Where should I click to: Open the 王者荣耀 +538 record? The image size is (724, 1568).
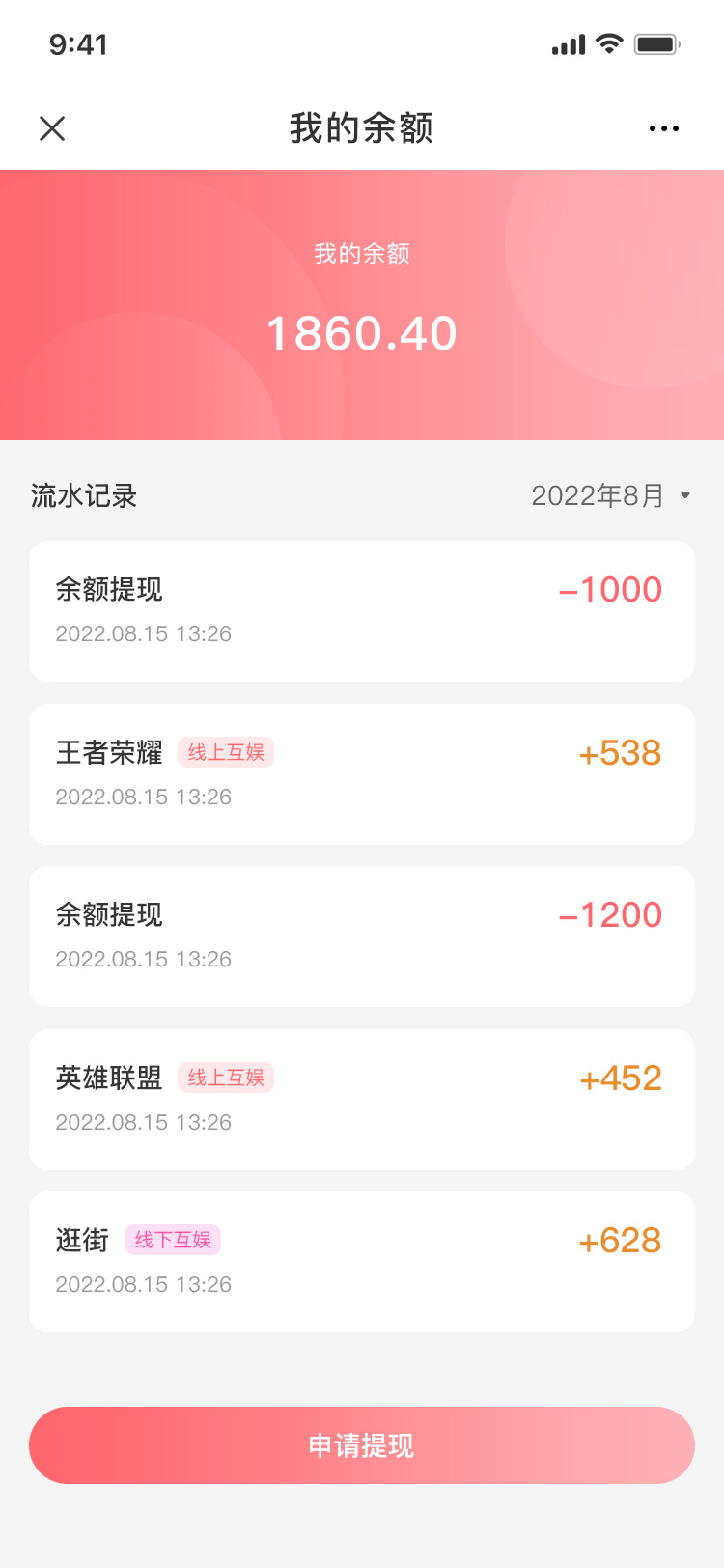pyautogui.click(x=362, y=774)
